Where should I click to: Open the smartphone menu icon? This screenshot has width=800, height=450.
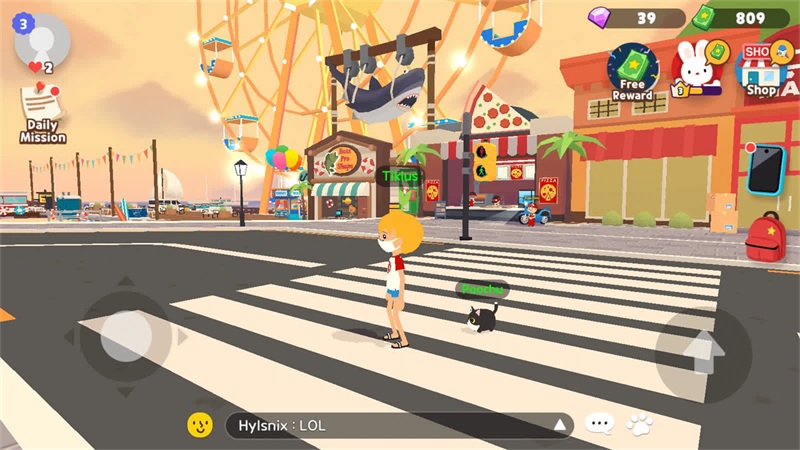click(765, 169)
